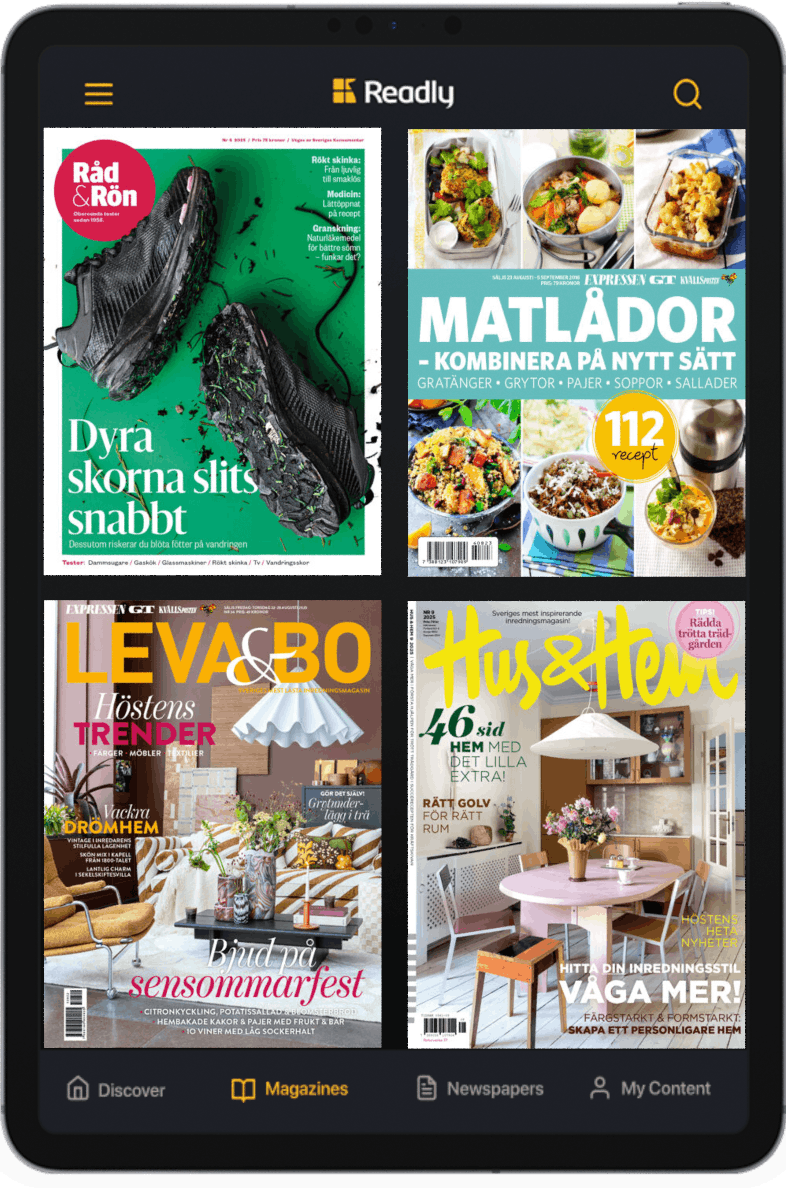
Task: Open the Hus & Hem magazine
Action: point(576,823)
